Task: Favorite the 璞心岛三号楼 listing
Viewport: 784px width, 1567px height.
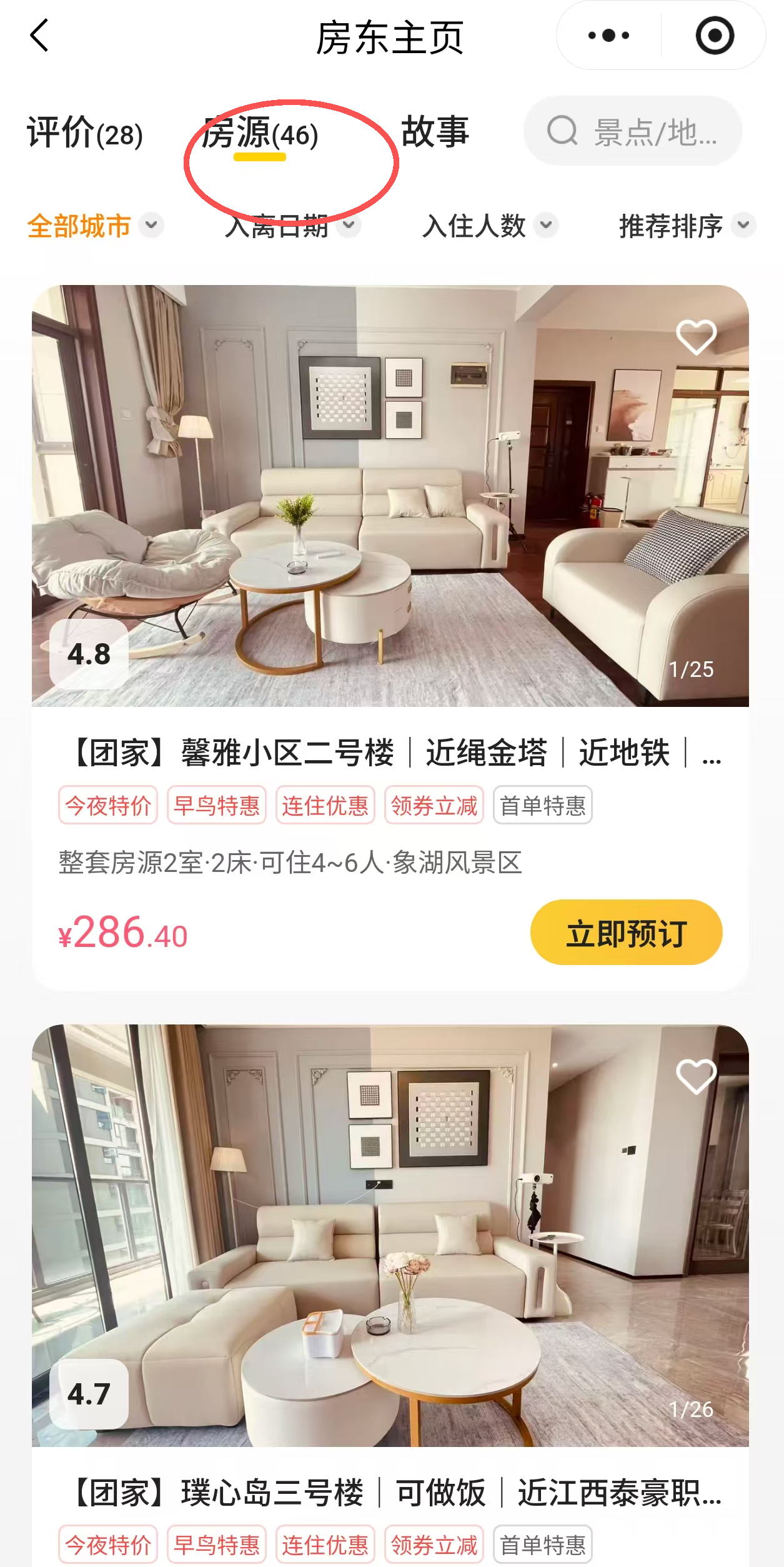Action: coord(696,1076)
